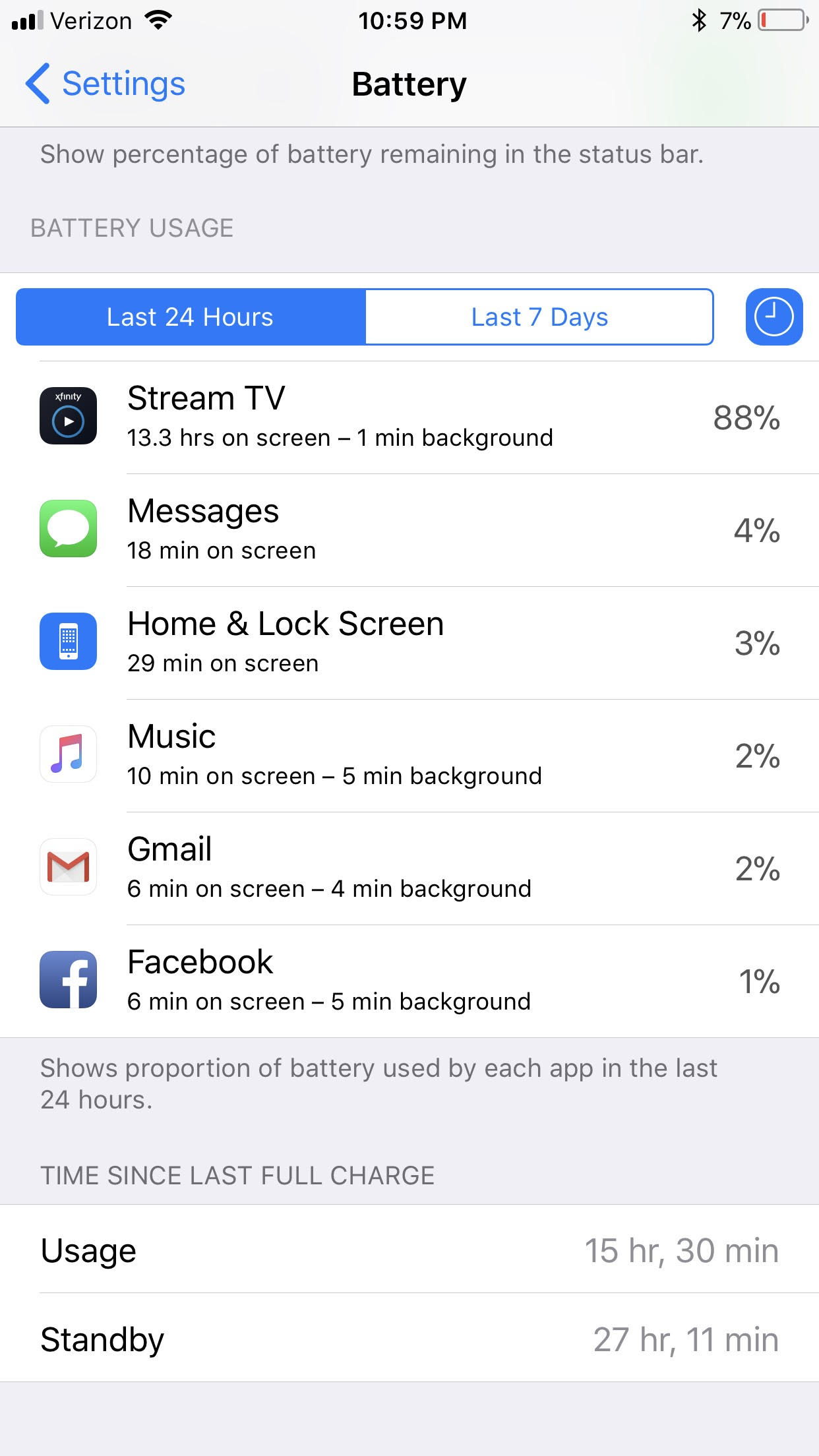Image resolution: width=819 pixels, height=1456 pixels.
Task: Toggle the clock icon for detailed usage
Action: click(x=773, y=317)
